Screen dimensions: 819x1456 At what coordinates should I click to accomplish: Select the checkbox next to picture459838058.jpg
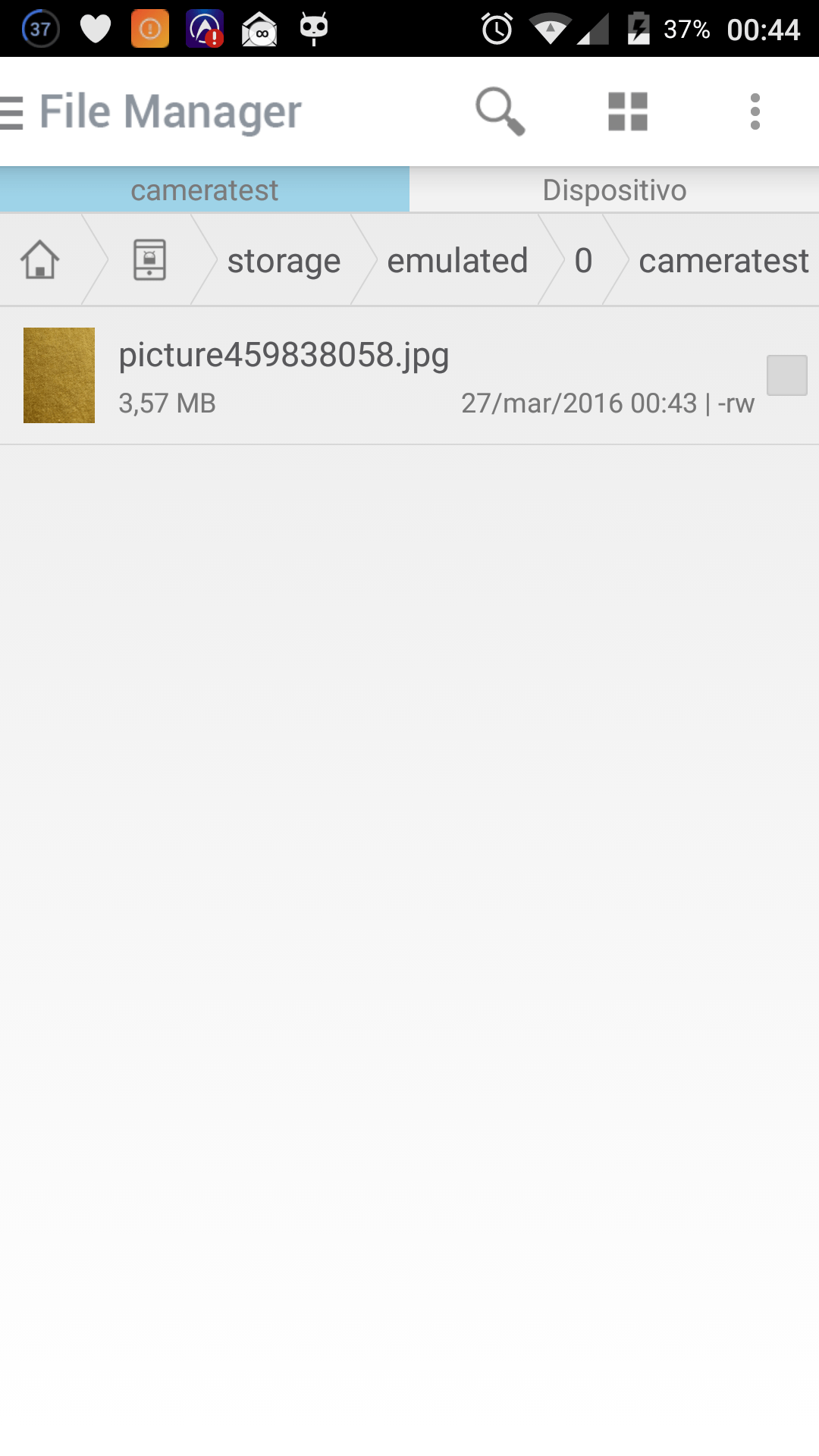click(786, 375)
